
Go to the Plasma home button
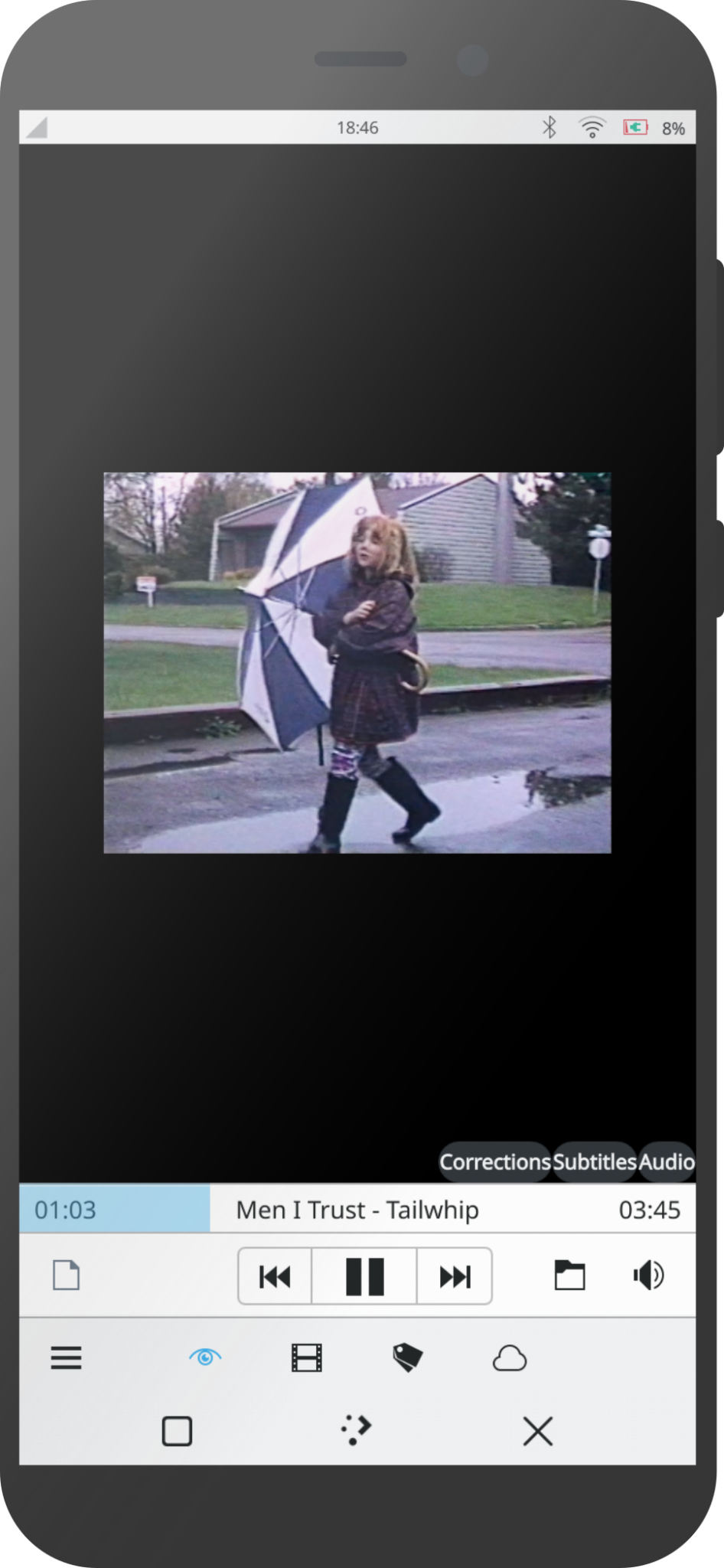355,1431
